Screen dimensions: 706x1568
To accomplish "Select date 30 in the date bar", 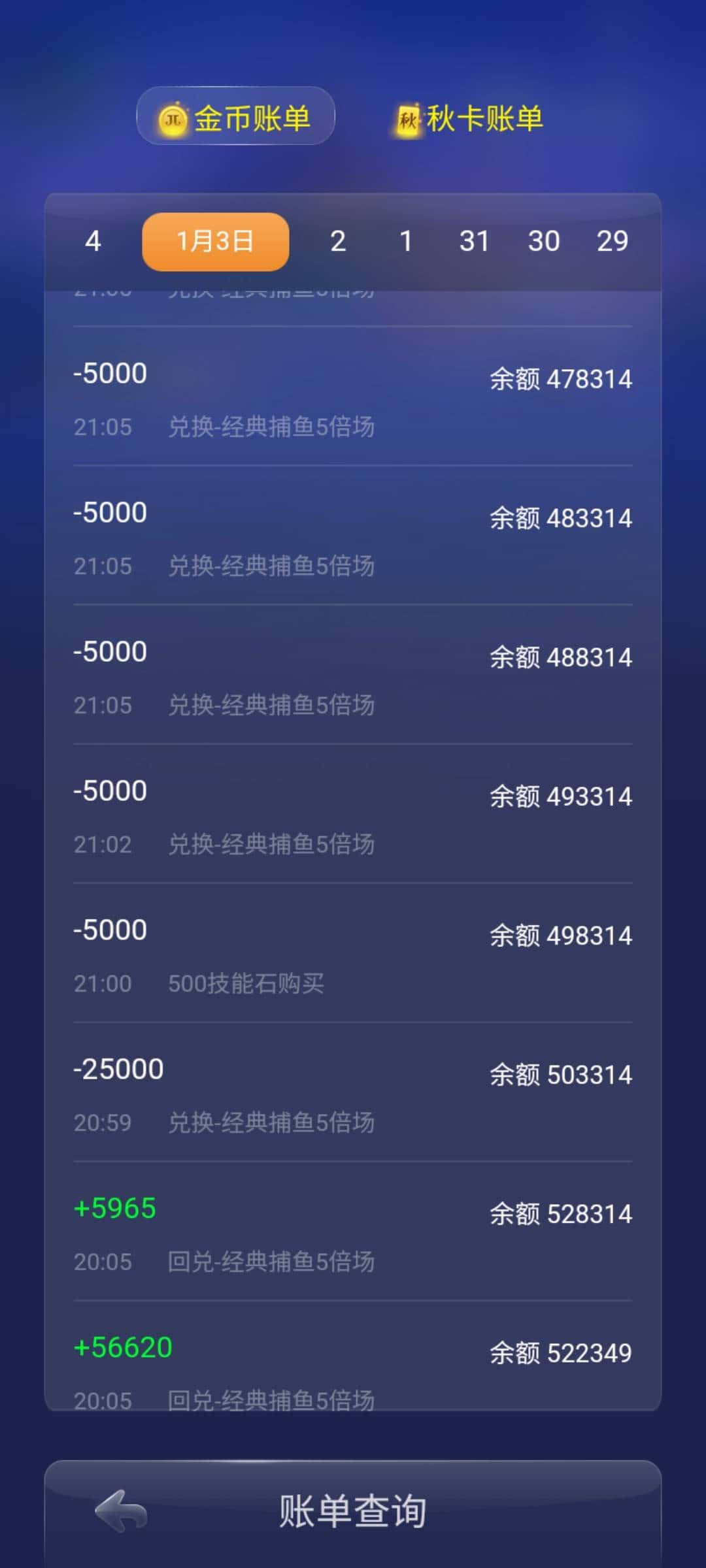I will tap(545, 240).
